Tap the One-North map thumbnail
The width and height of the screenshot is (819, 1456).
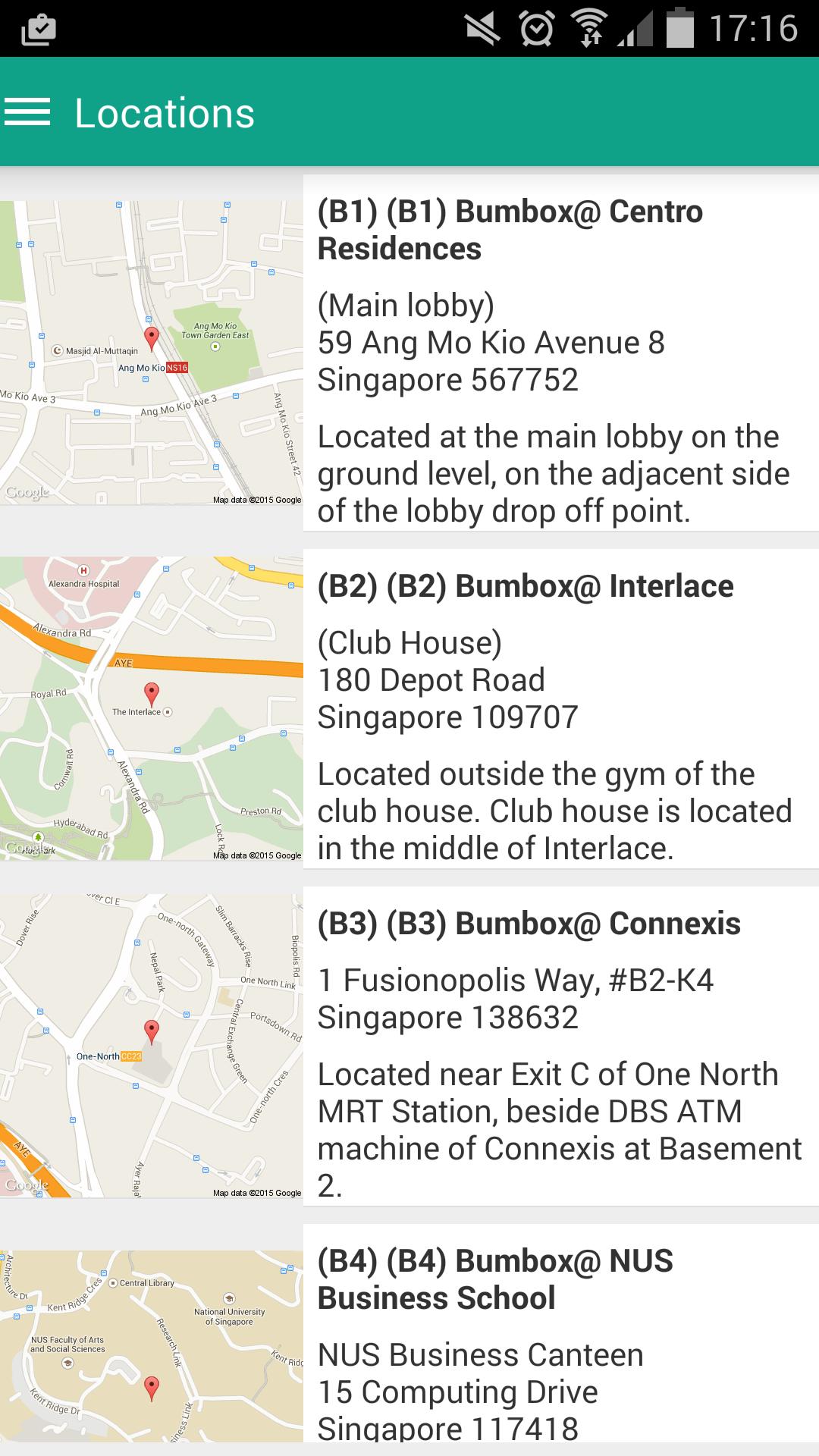(x=152, y=1046)
